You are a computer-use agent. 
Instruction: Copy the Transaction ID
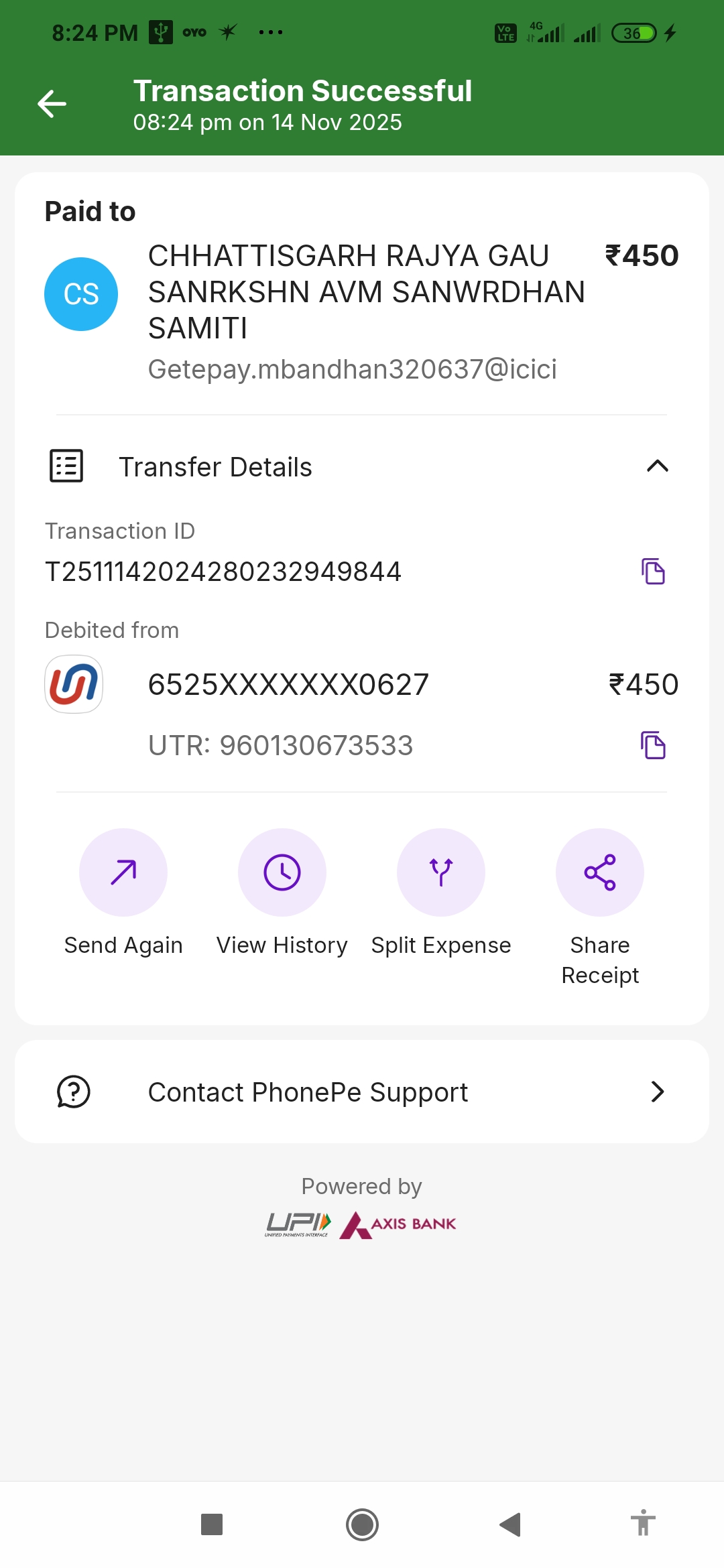(653, 572)
